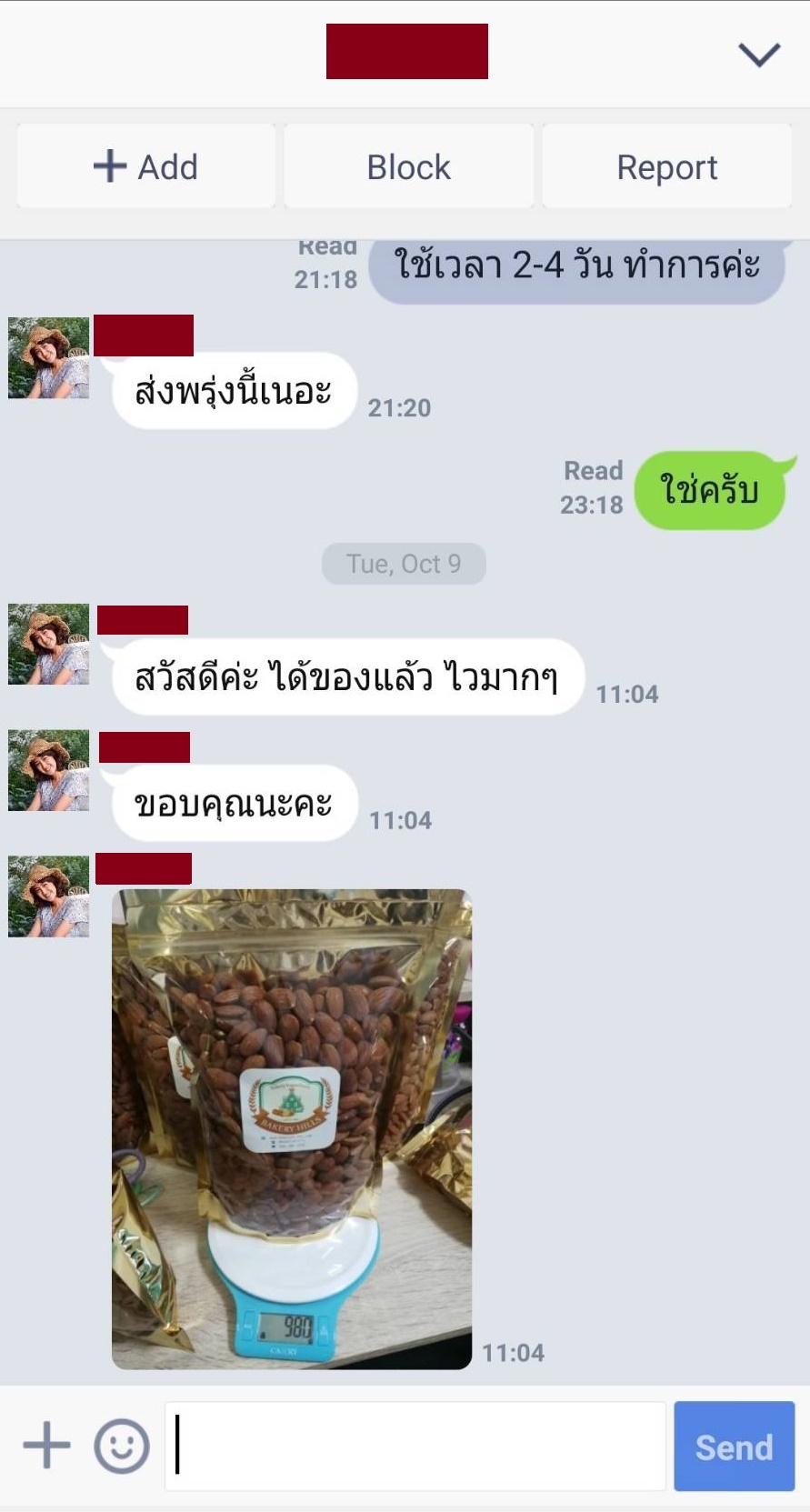The width and height of the screenshot is (810, 1512).
Task: Report this contact
Action: click(x=666, y=167)
